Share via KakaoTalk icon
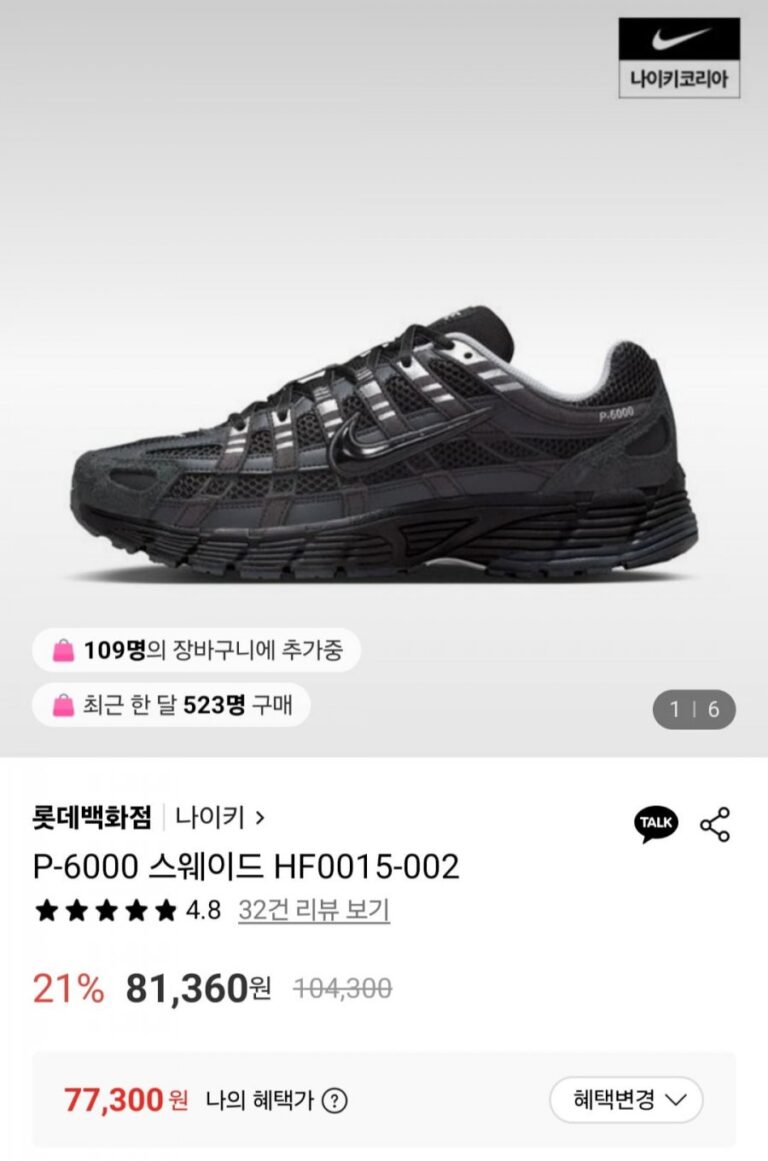 655,824
